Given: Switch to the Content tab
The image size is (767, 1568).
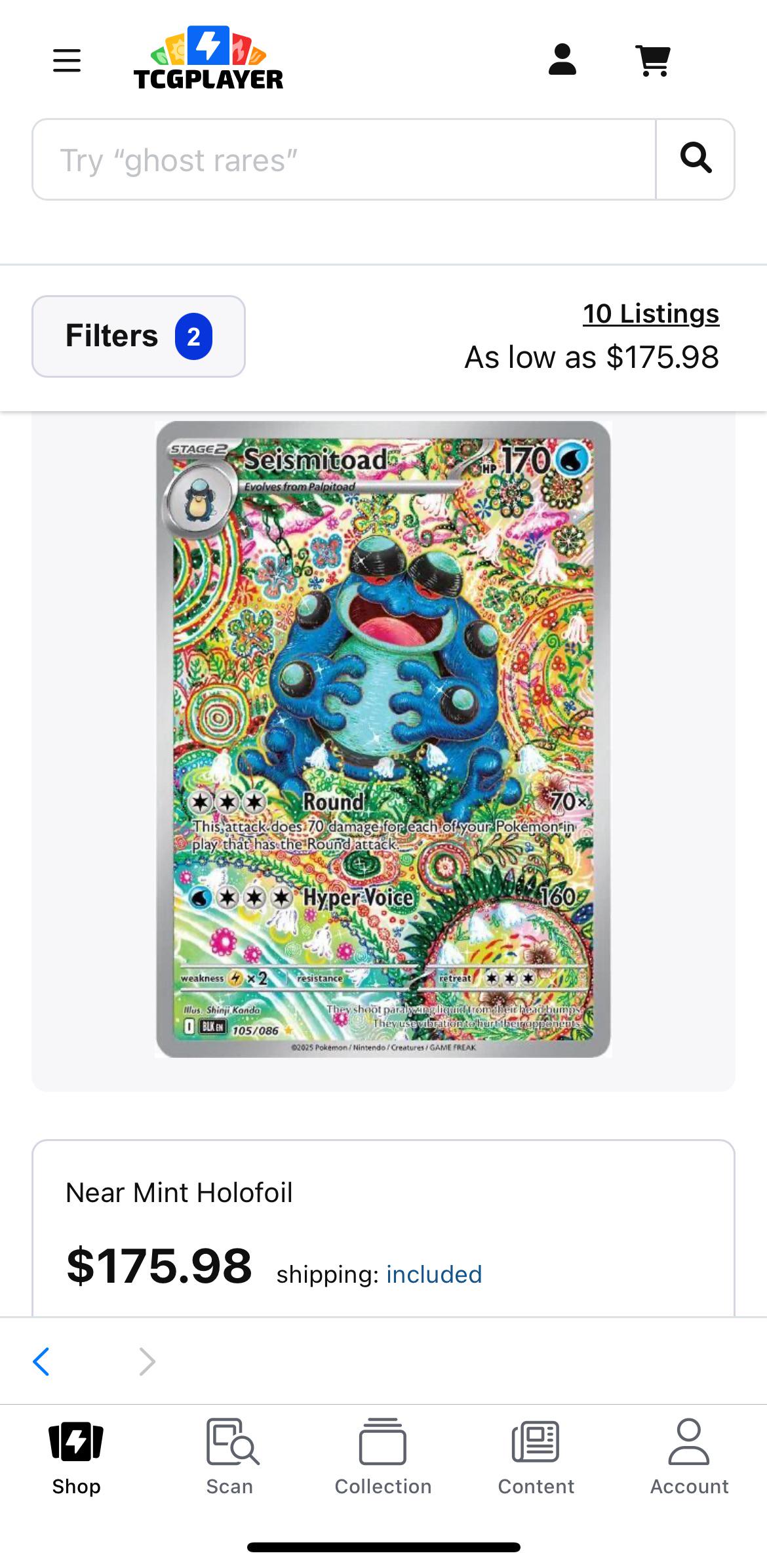Looking at the screenshot, I should tap(536, 1456).
